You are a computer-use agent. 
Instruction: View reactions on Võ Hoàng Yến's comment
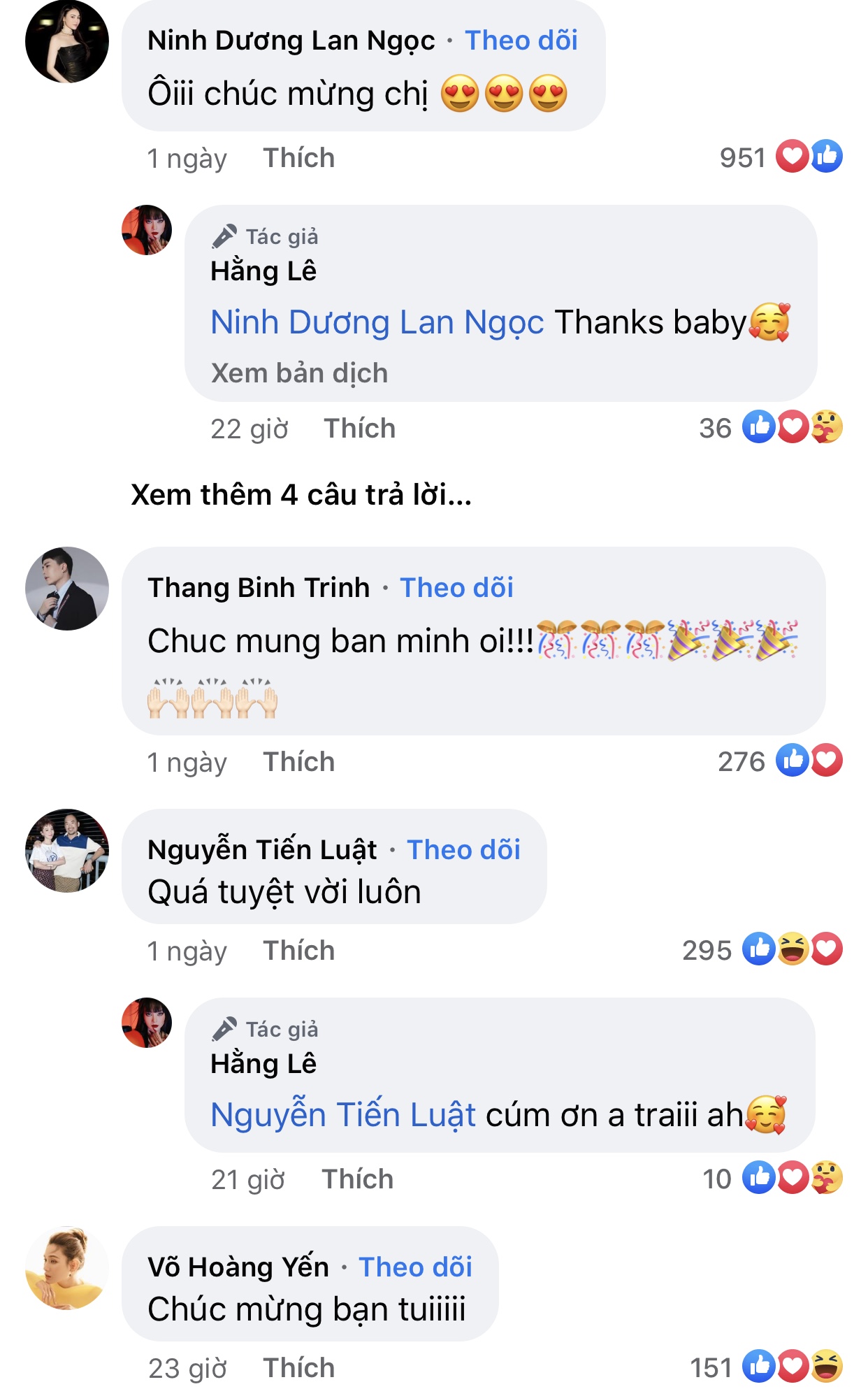pyautogui.click(x=766, y=1367)
